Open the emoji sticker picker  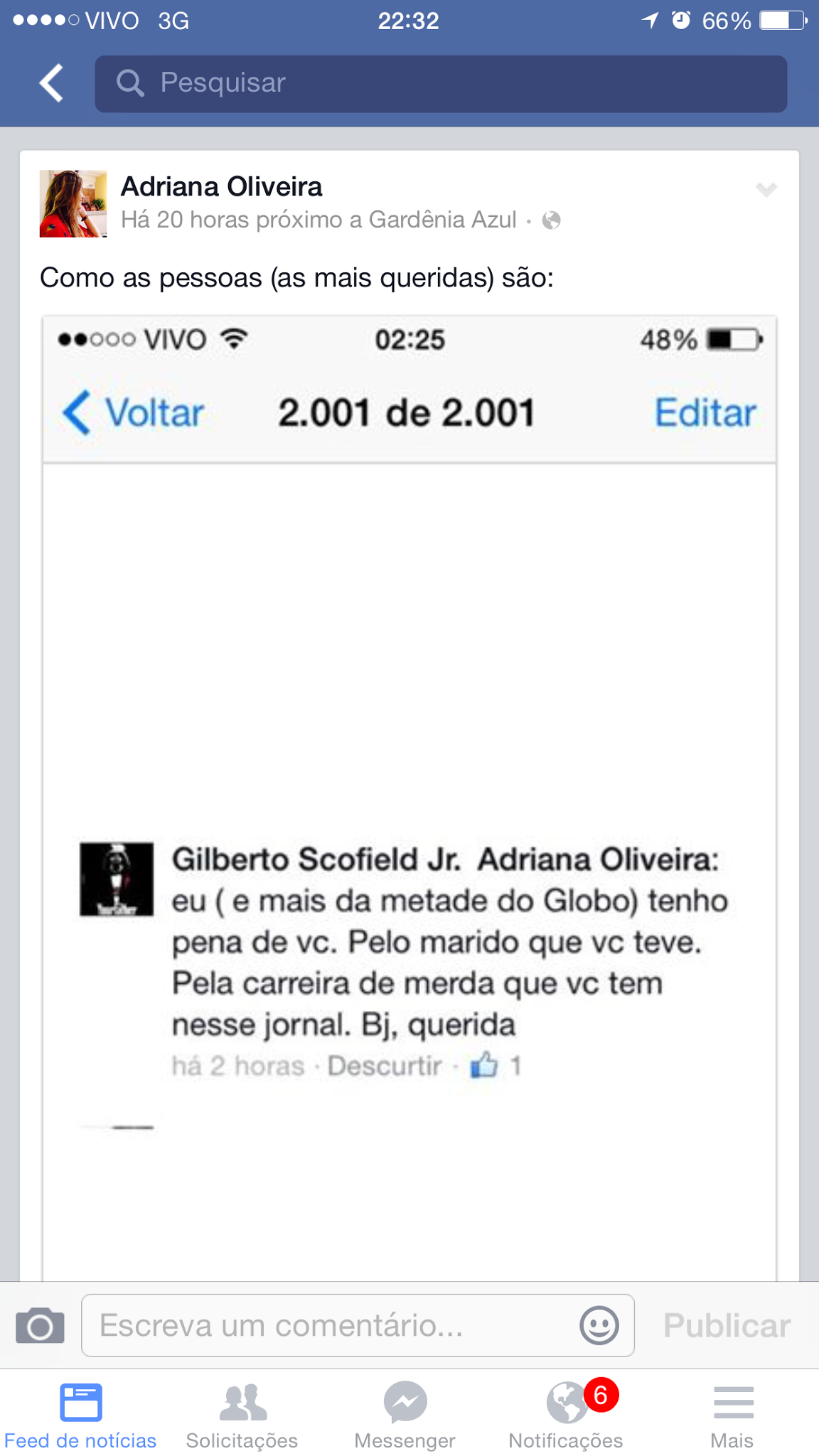coord(599,1326)
